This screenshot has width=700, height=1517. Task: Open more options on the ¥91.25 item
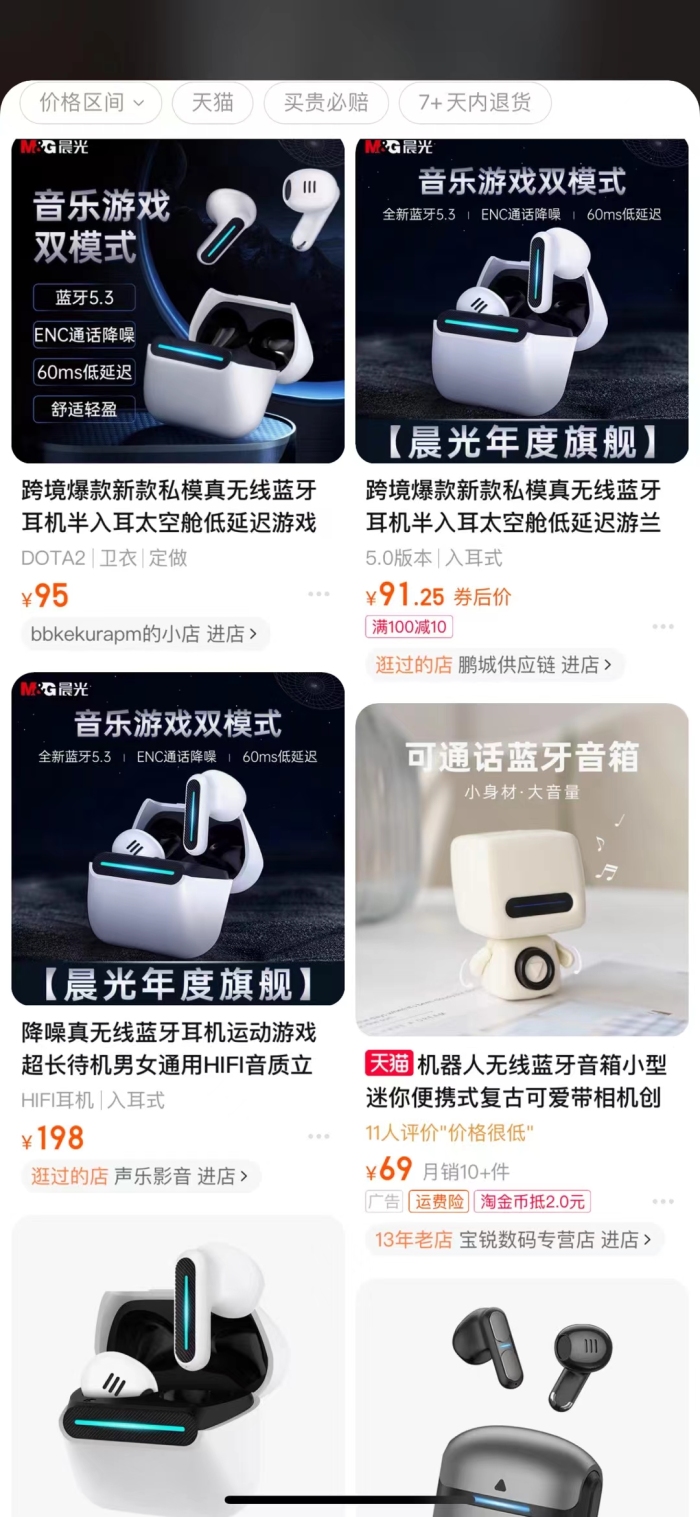point(663,626)
